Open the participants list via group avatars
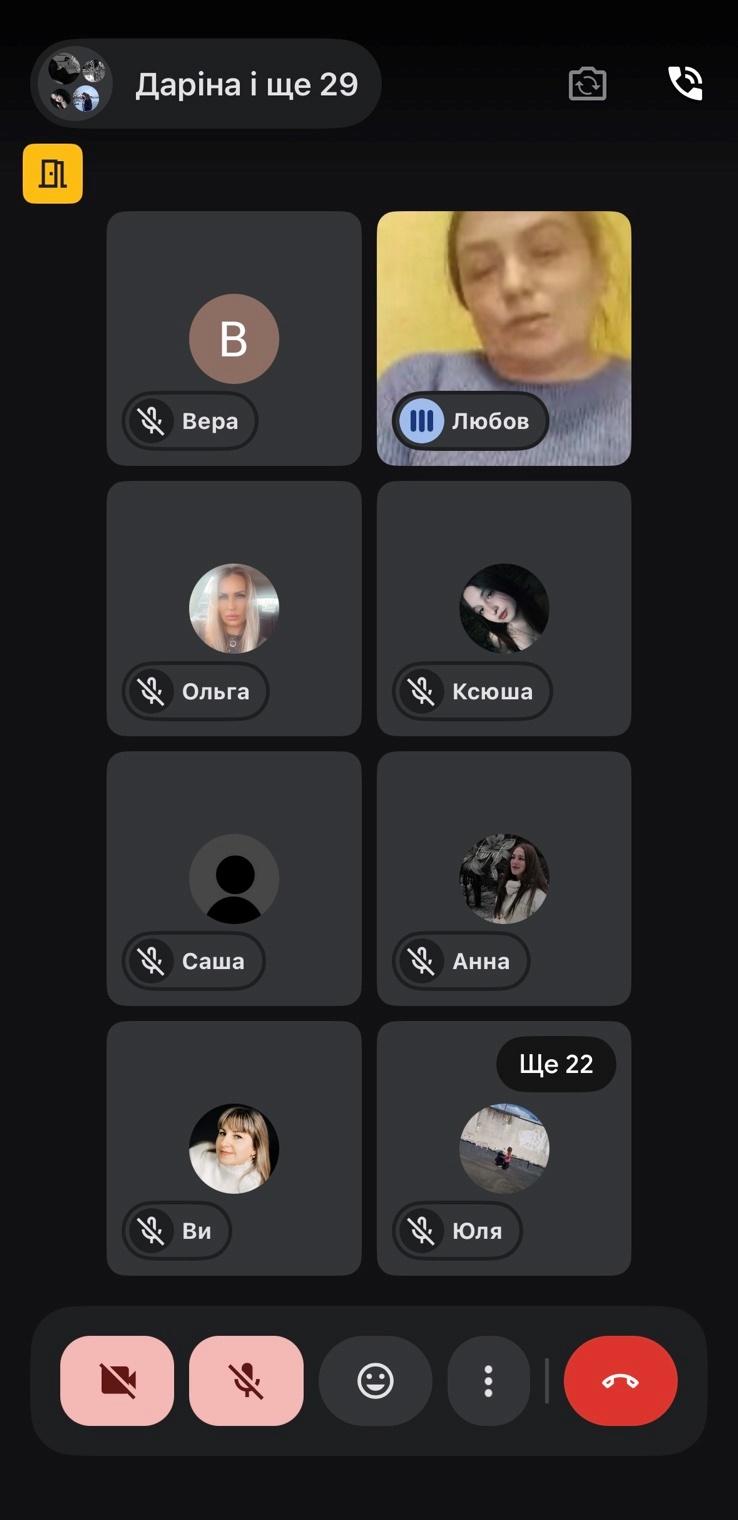This screenshot has height=1520, width=738. (x=72, y=84)
